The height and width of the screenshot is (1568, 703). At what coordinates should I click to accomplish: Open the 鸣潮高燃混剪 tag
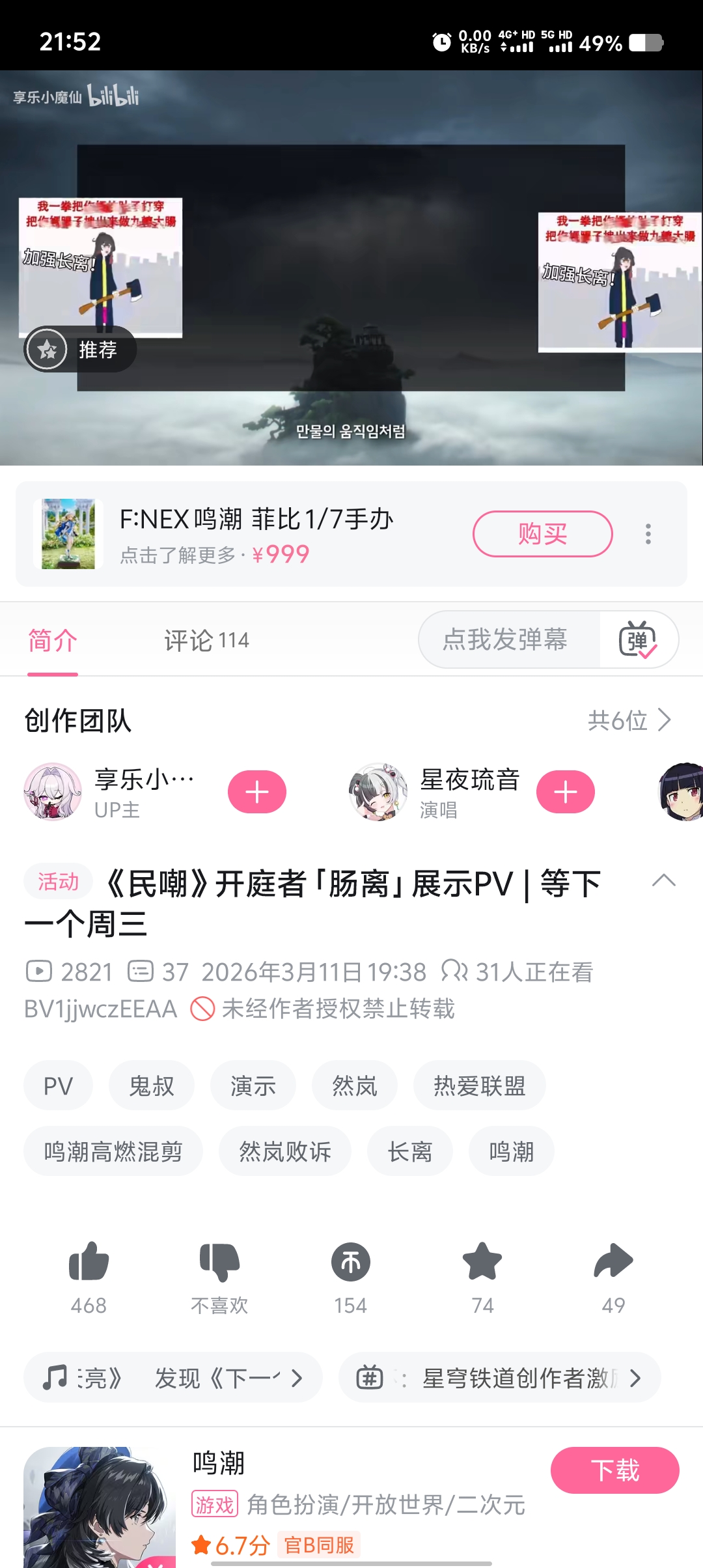[x=113, y=1151]
